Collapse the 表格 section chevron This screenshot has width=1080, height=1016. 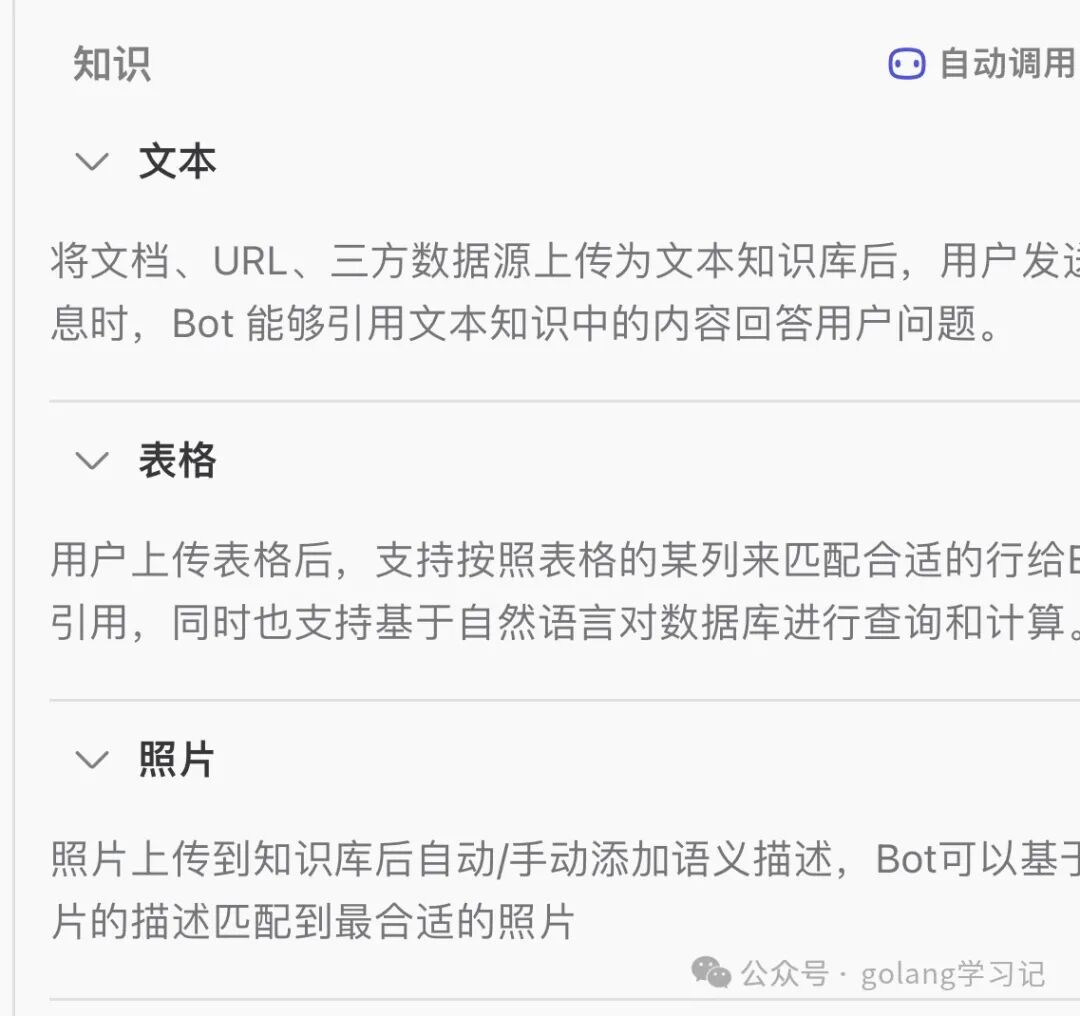click(92, 461)
